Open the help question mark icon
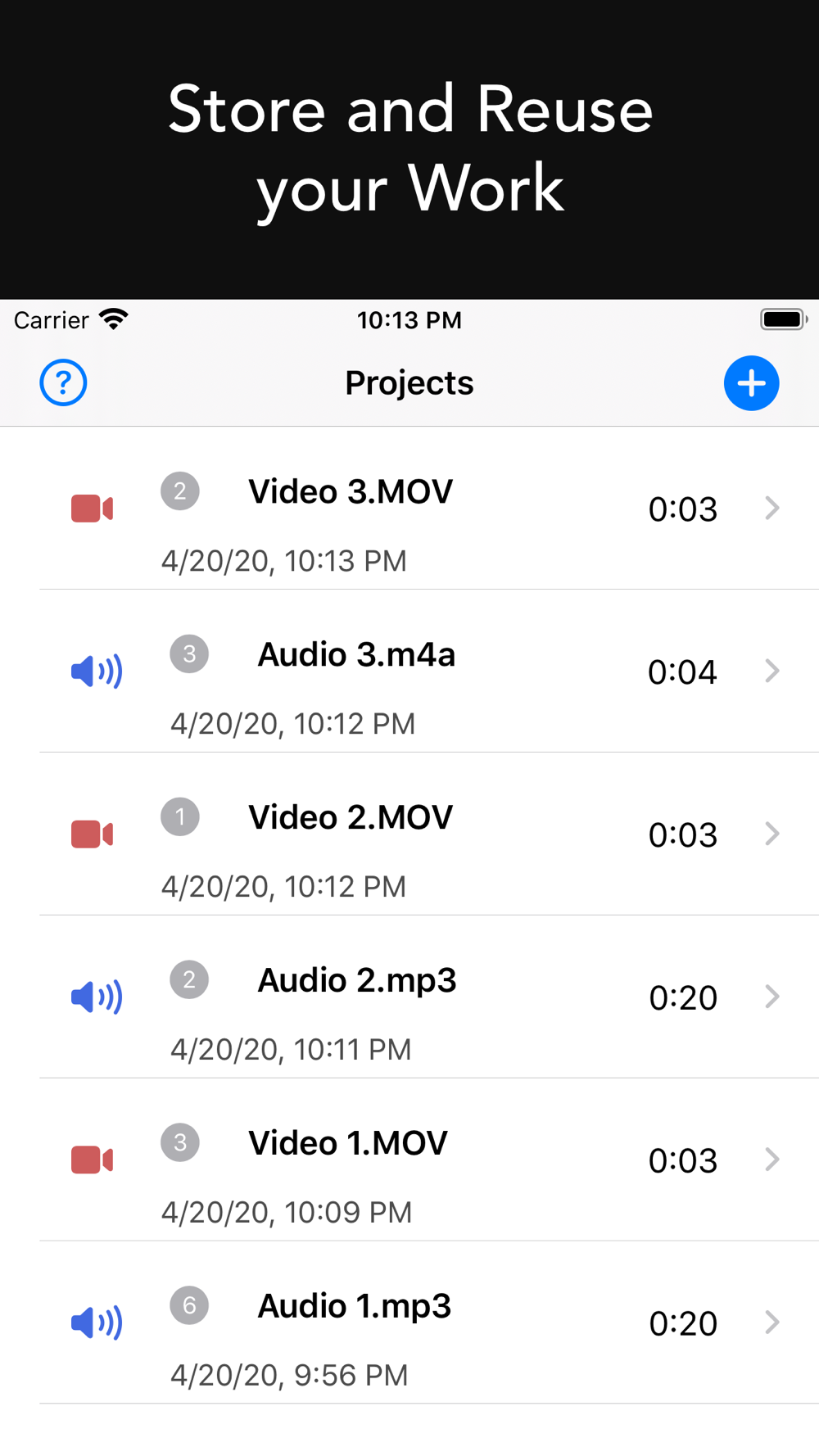Image resolution: width=819 pixels, height=1456 pixels. [63, 382]
